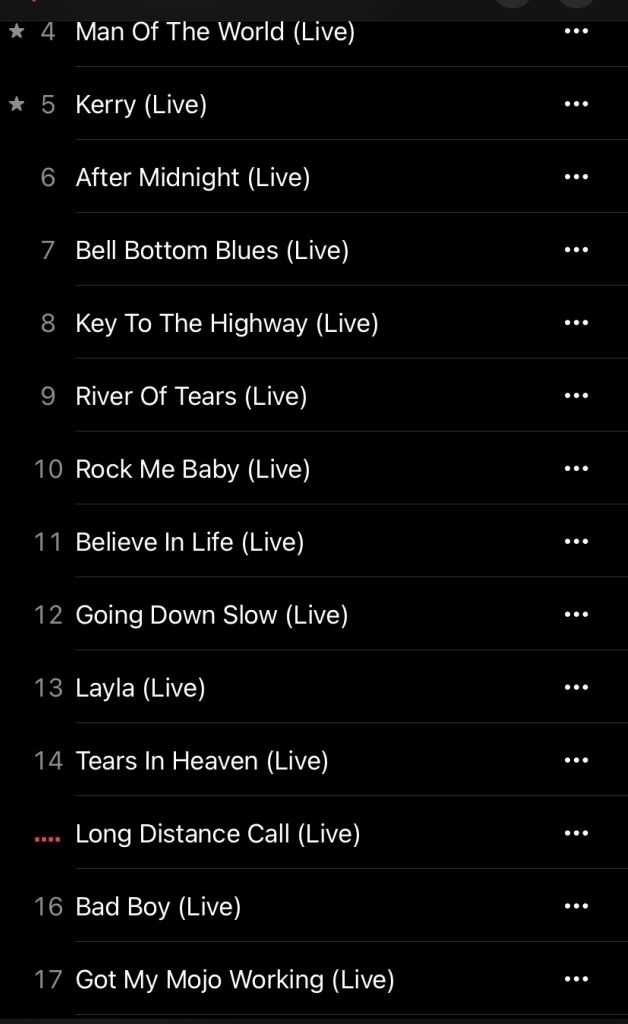
Task: Play Bad Boy (Live) track
Action: pos(158,907)
